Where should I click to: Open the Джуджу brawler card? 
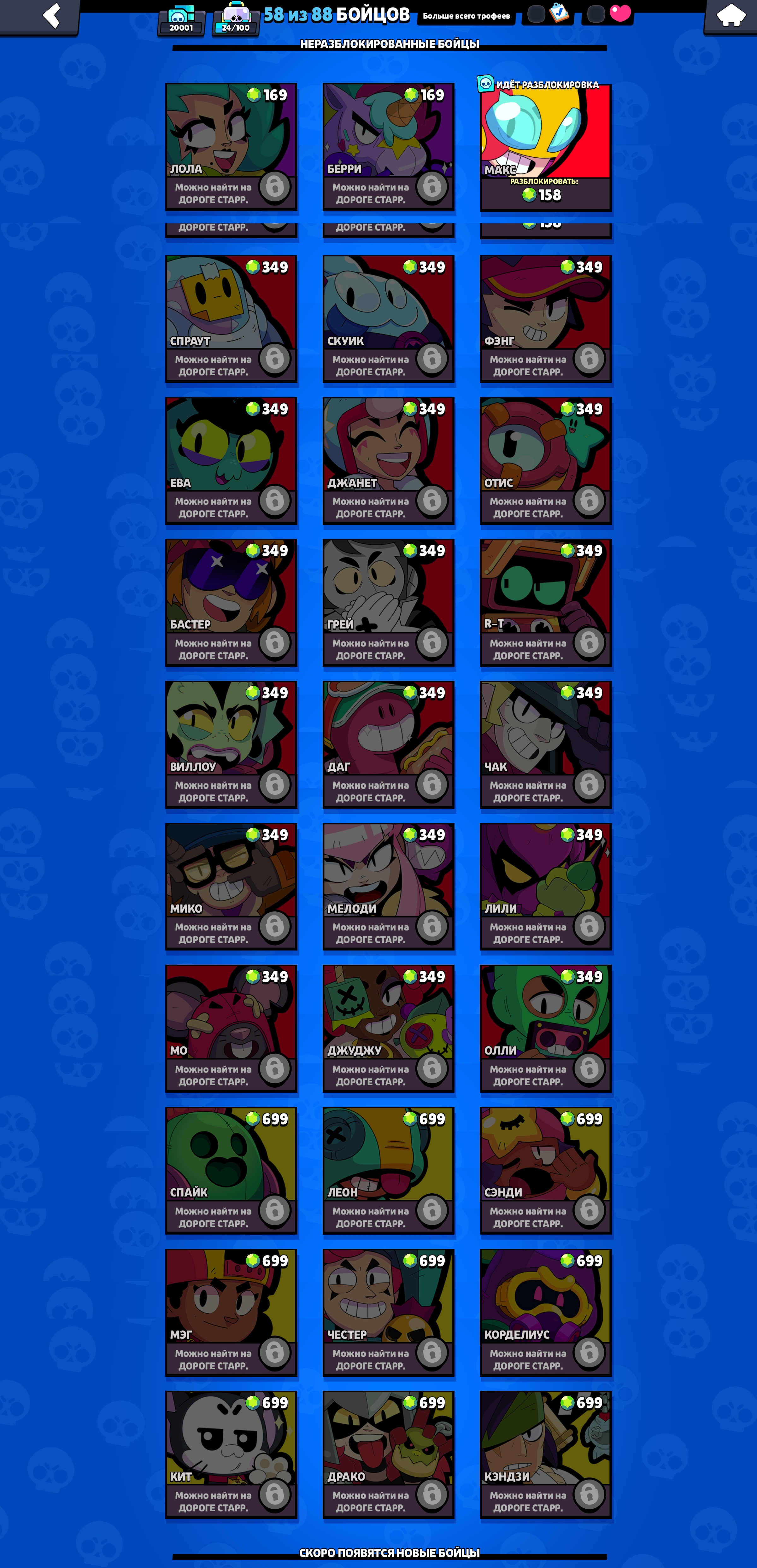click(388, 1027)
